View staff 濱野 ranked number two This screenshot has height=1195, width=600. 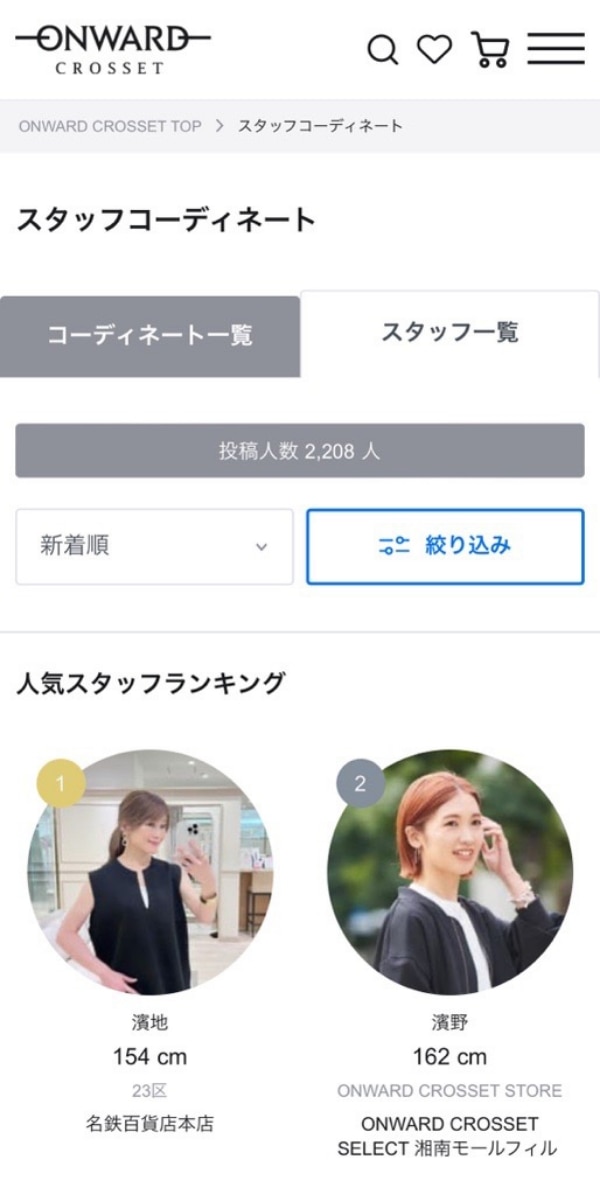pyautogui.click(x=450, y=873)
